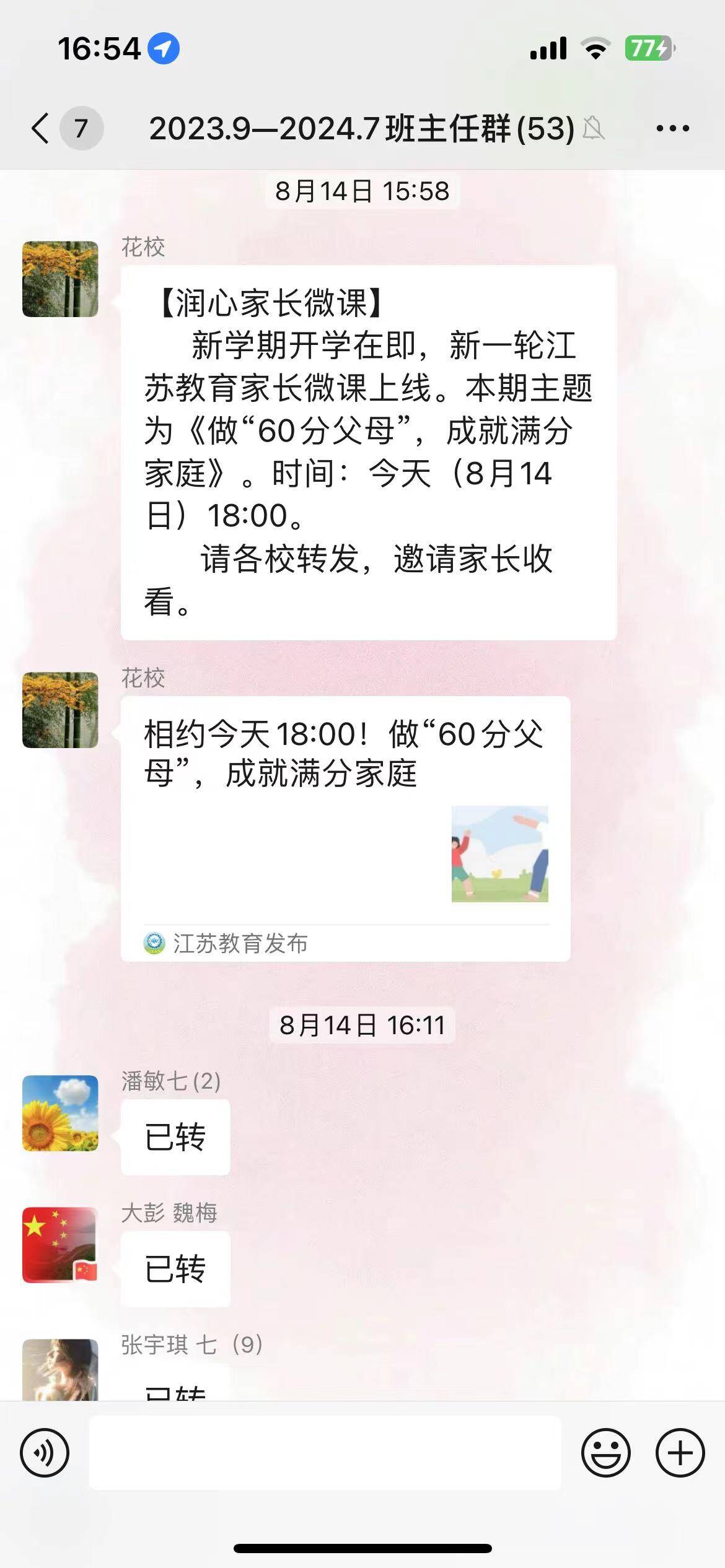The image size is (725, 1568).
Task: Open 张宇琪 七 (9)'s avatar profile
Action: [x=60, y=1370]
